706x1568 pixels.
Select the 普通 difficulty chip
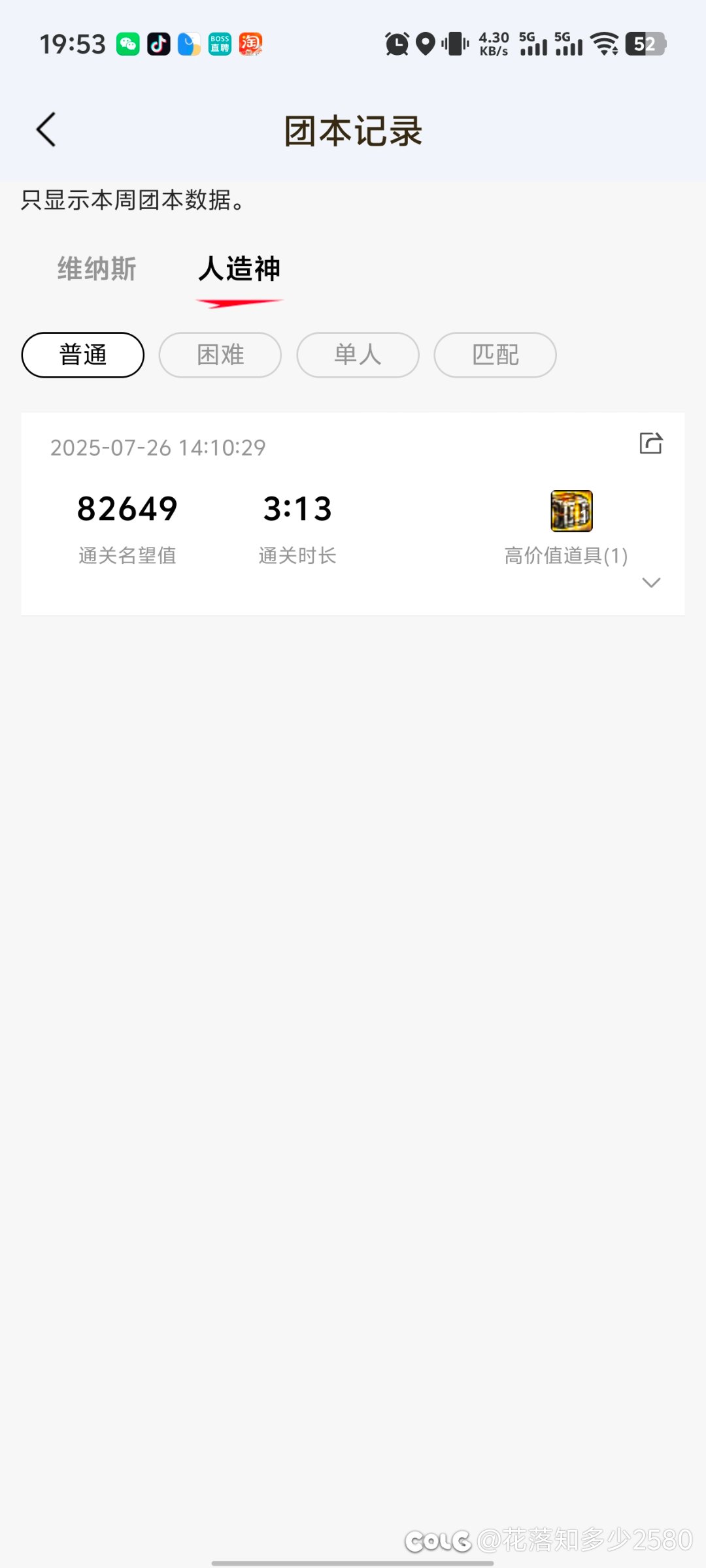click(x=83, y=355)
